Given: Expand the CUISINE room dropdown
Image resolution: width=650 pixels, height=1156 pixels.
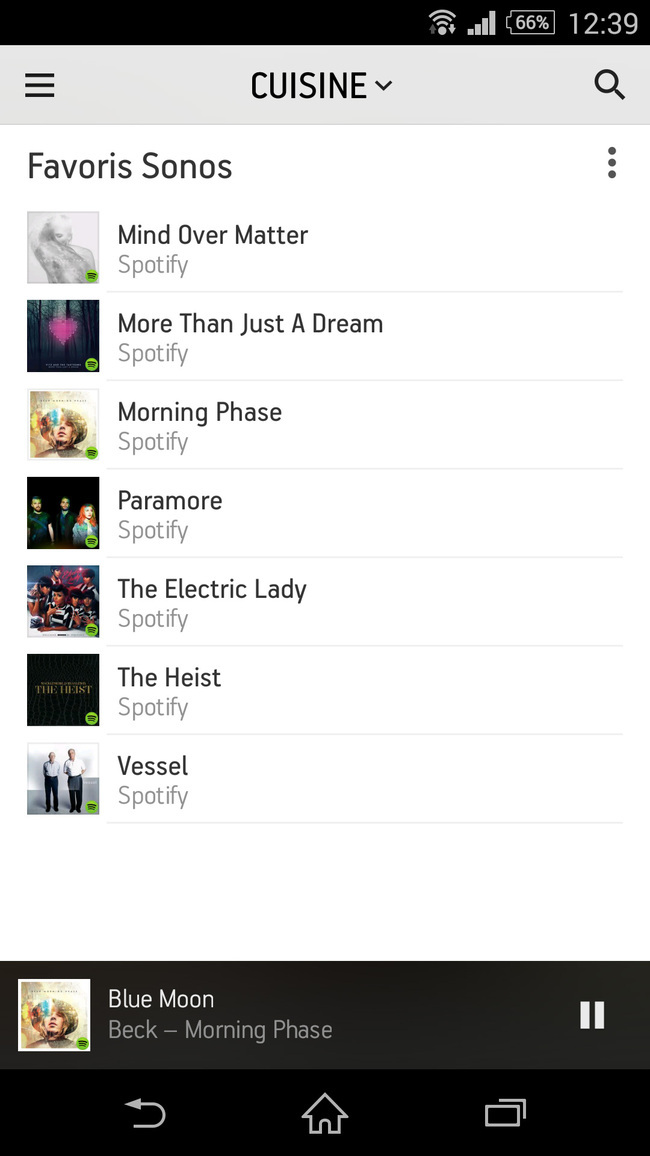Looking at the screenshot, I should coord(321,86).
